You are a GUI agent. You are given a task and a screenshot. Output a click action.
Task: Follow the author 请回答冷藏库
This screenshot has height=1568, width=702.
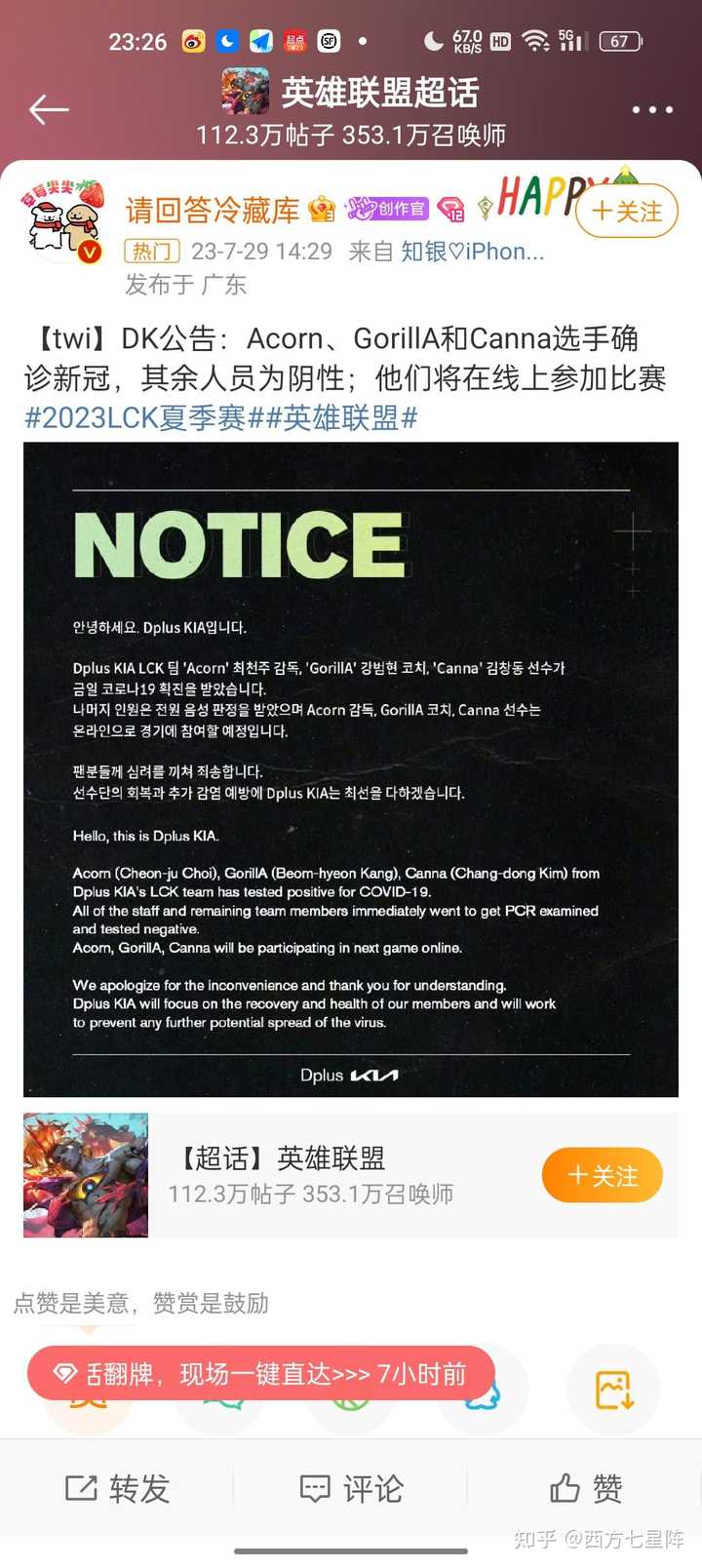pyautogui.click(x=627, y=212)
